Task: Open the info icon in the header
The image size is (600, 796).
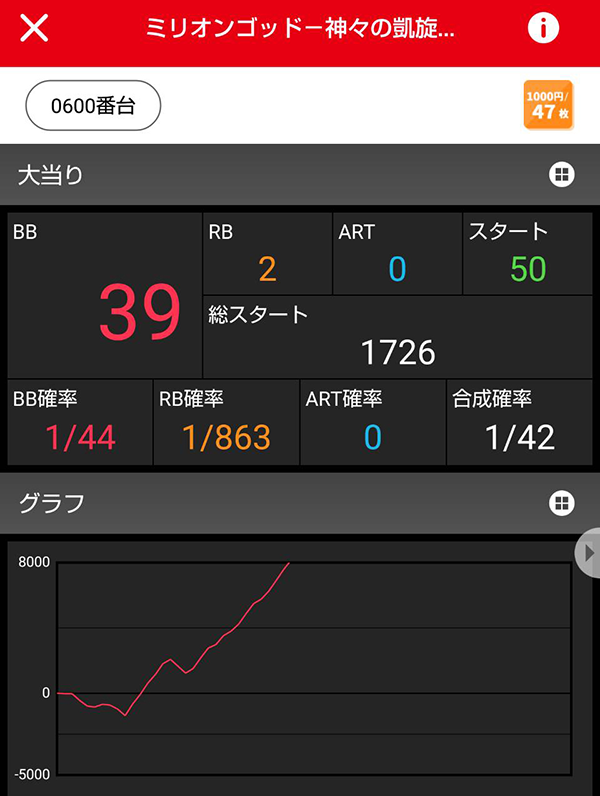Action: click(543, 27)
